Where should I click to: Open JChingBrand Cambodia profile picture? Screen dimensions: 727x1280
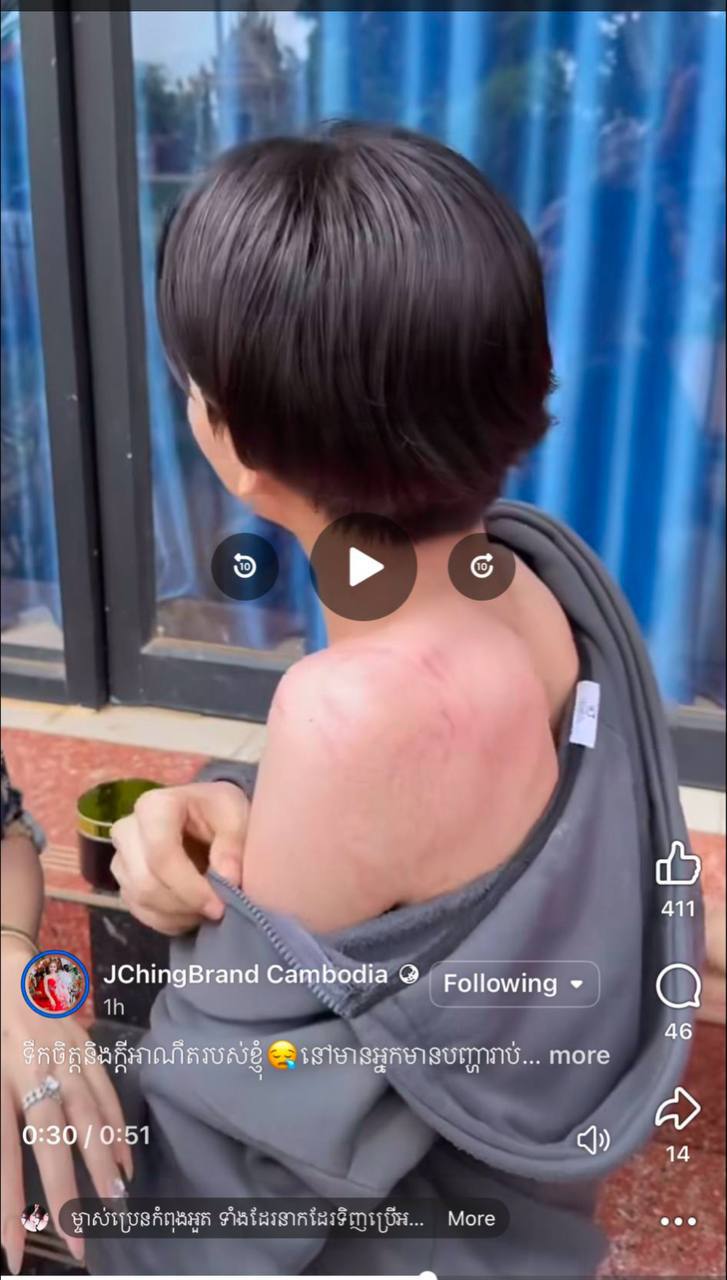pos(55,984)
